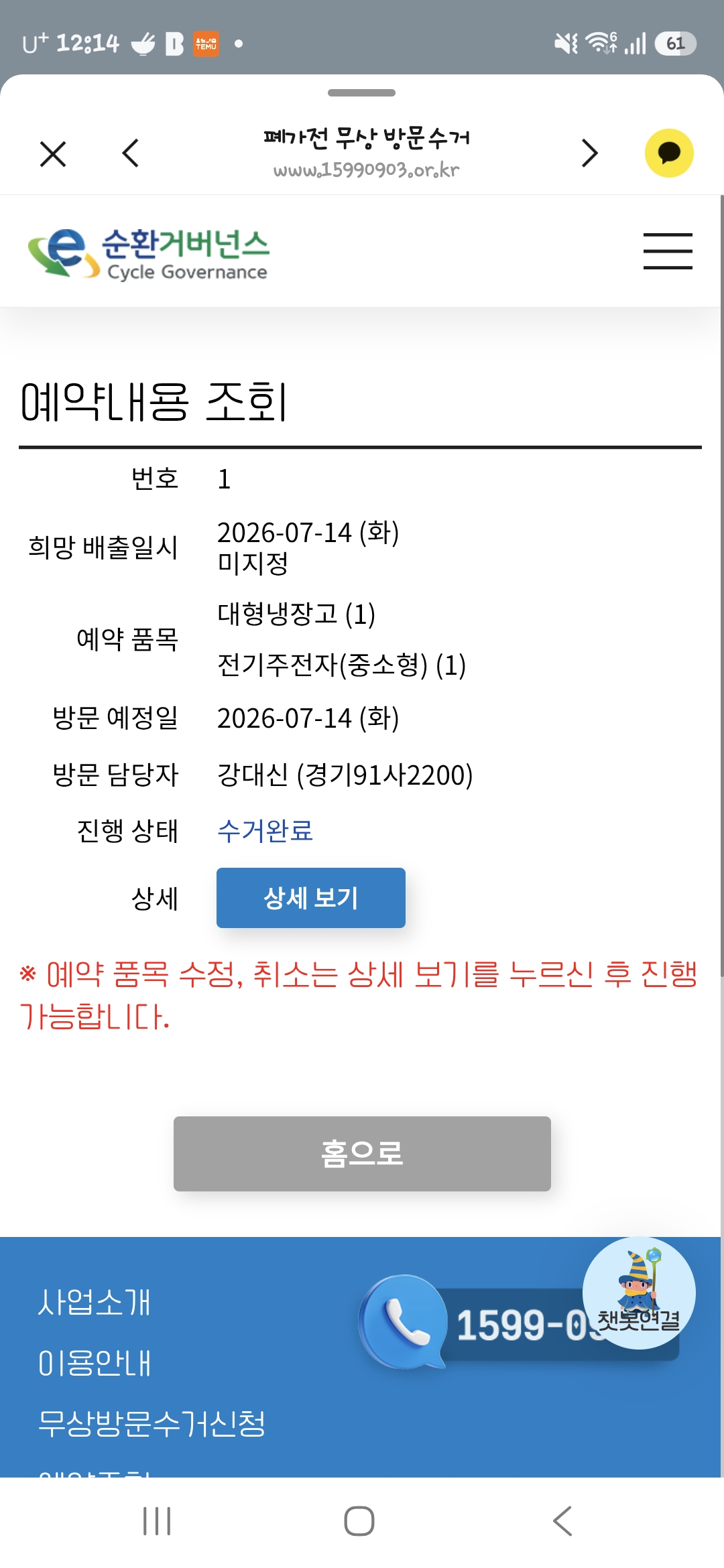This screenshot has height=1568, width=724.
Task: Go back to the previous web page
Action: point(131,153)
